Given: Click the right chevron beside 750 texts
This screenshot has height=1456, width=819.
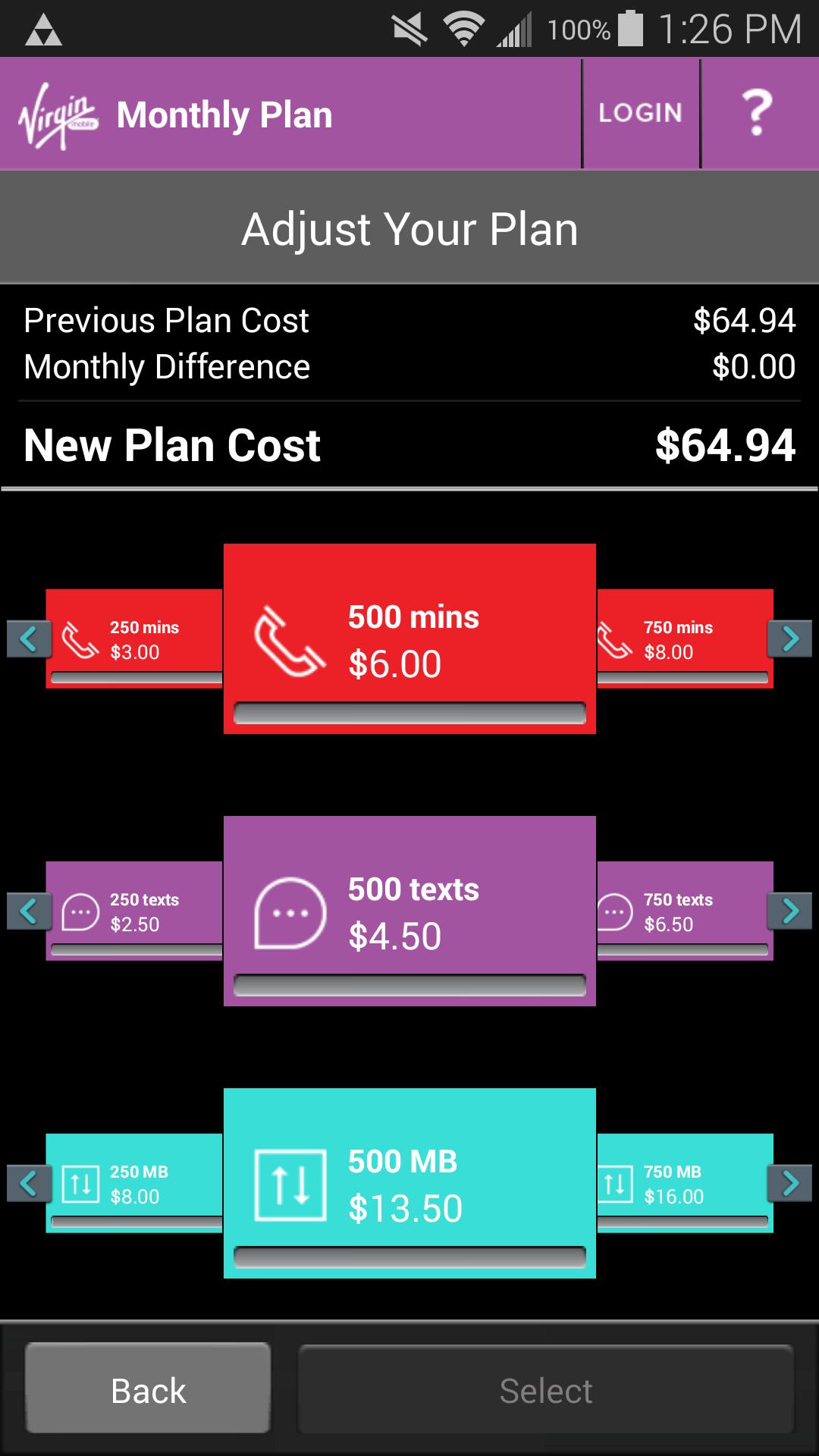Looking at the screenshot, I should click(x=791, y=912).
